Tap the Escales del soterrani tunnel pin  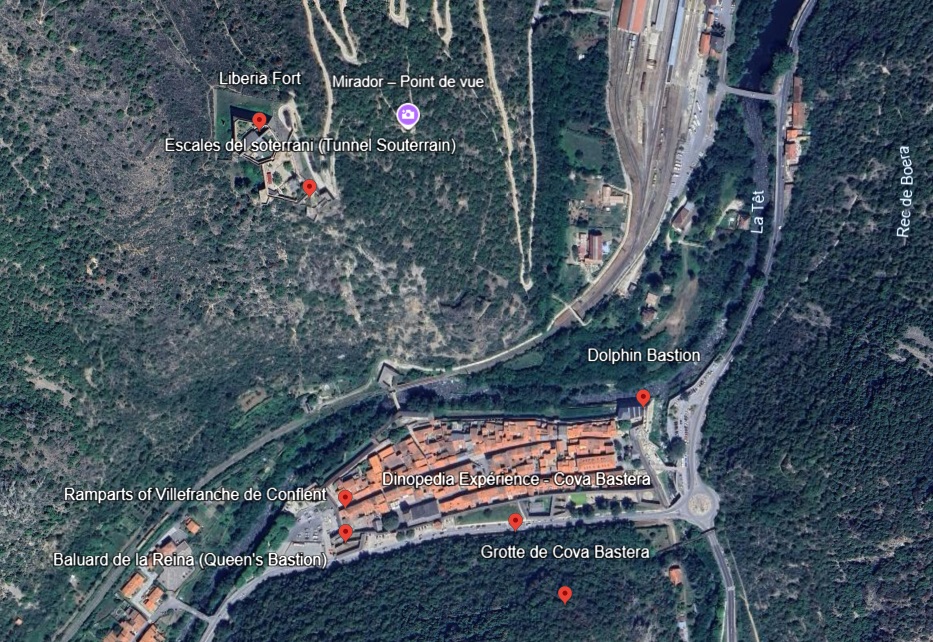309,187
